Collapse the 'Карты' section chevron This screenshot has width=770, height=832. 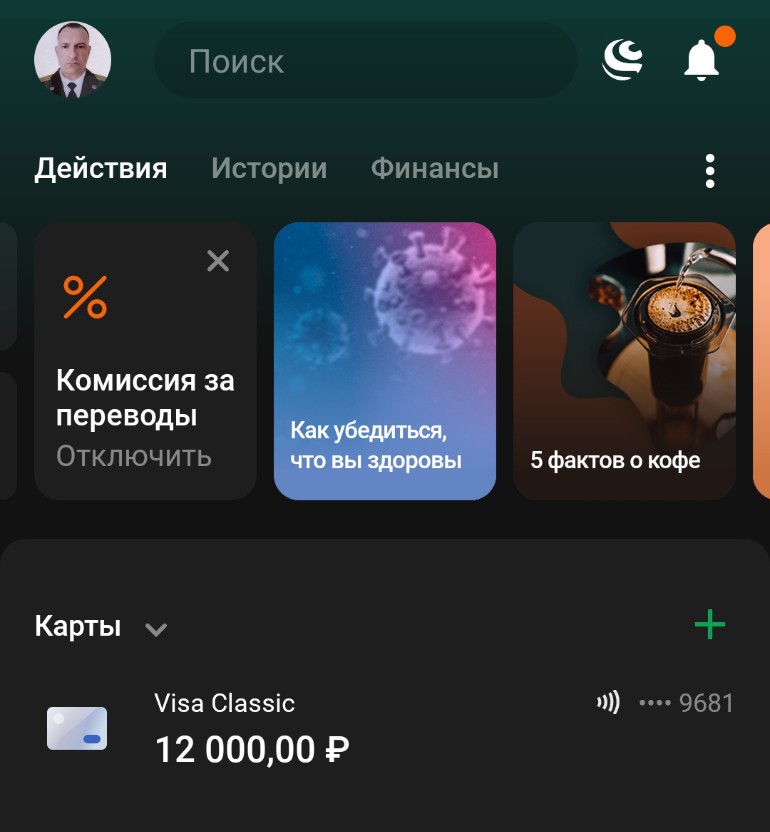point(156,630)
